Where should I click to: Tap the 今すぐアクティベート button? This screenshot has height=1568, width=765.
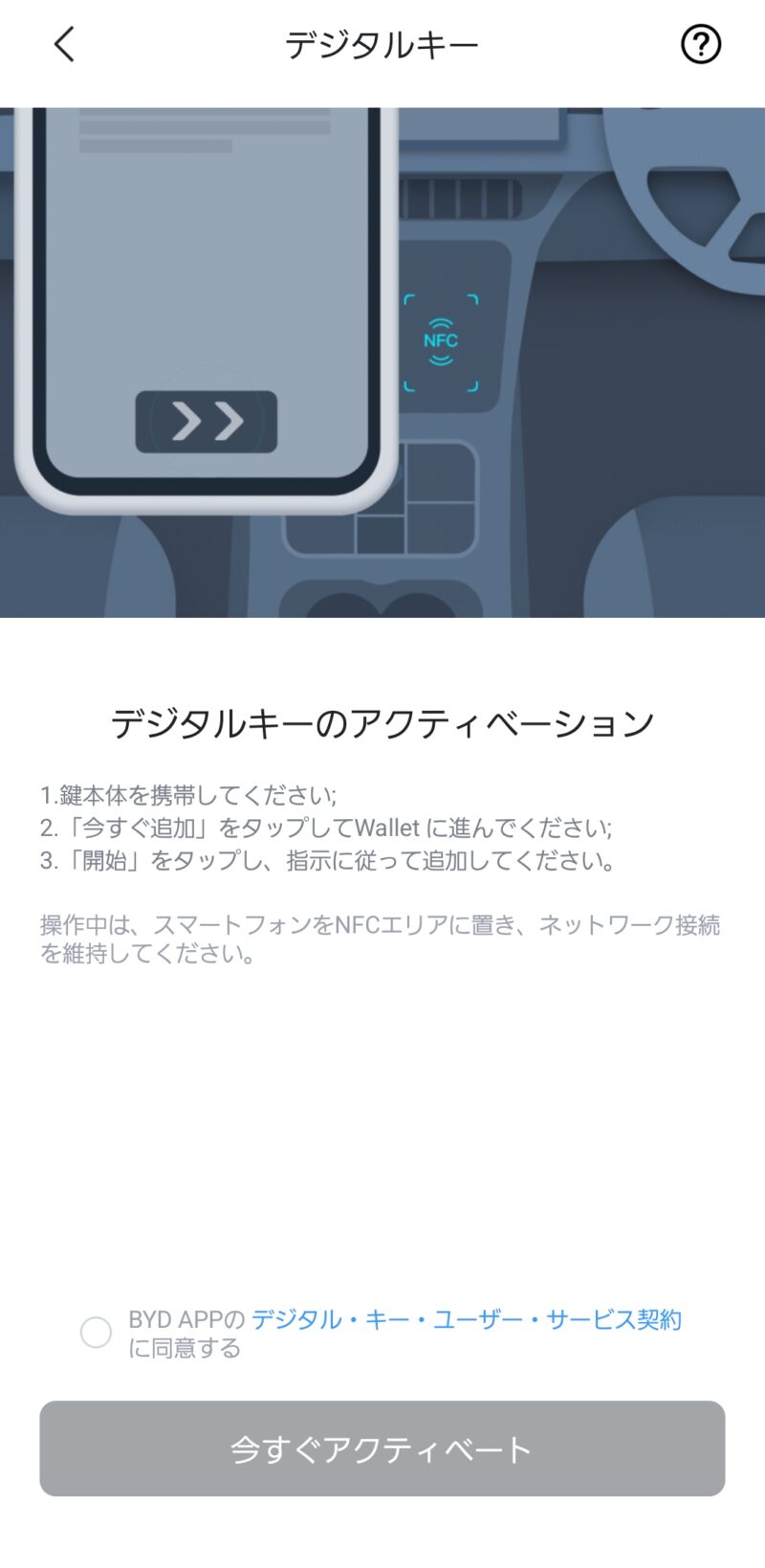tap(382, 1448)
